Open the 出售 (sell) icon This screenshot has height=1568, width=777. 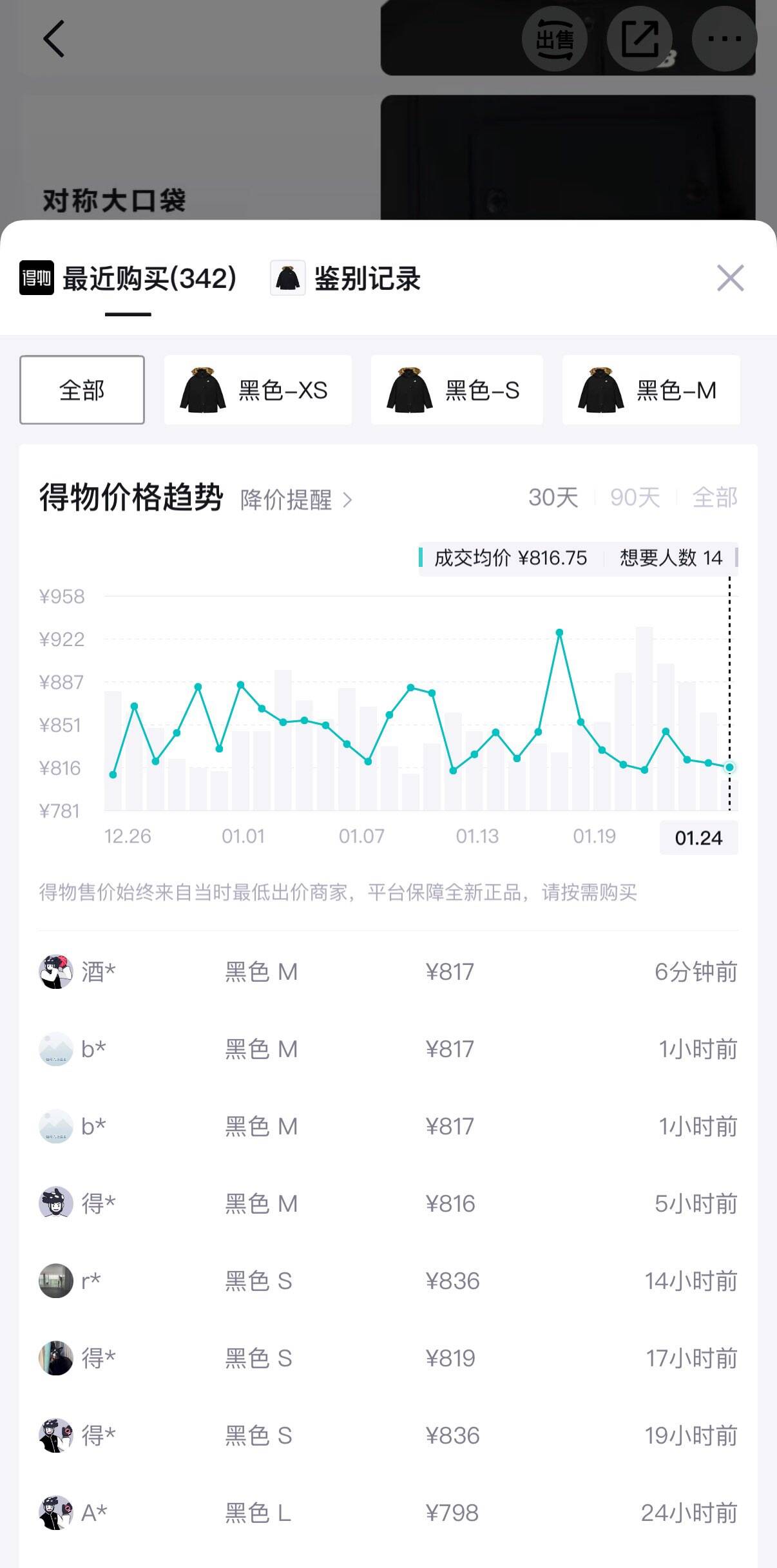pyautogui.click(x=556, y=39)
